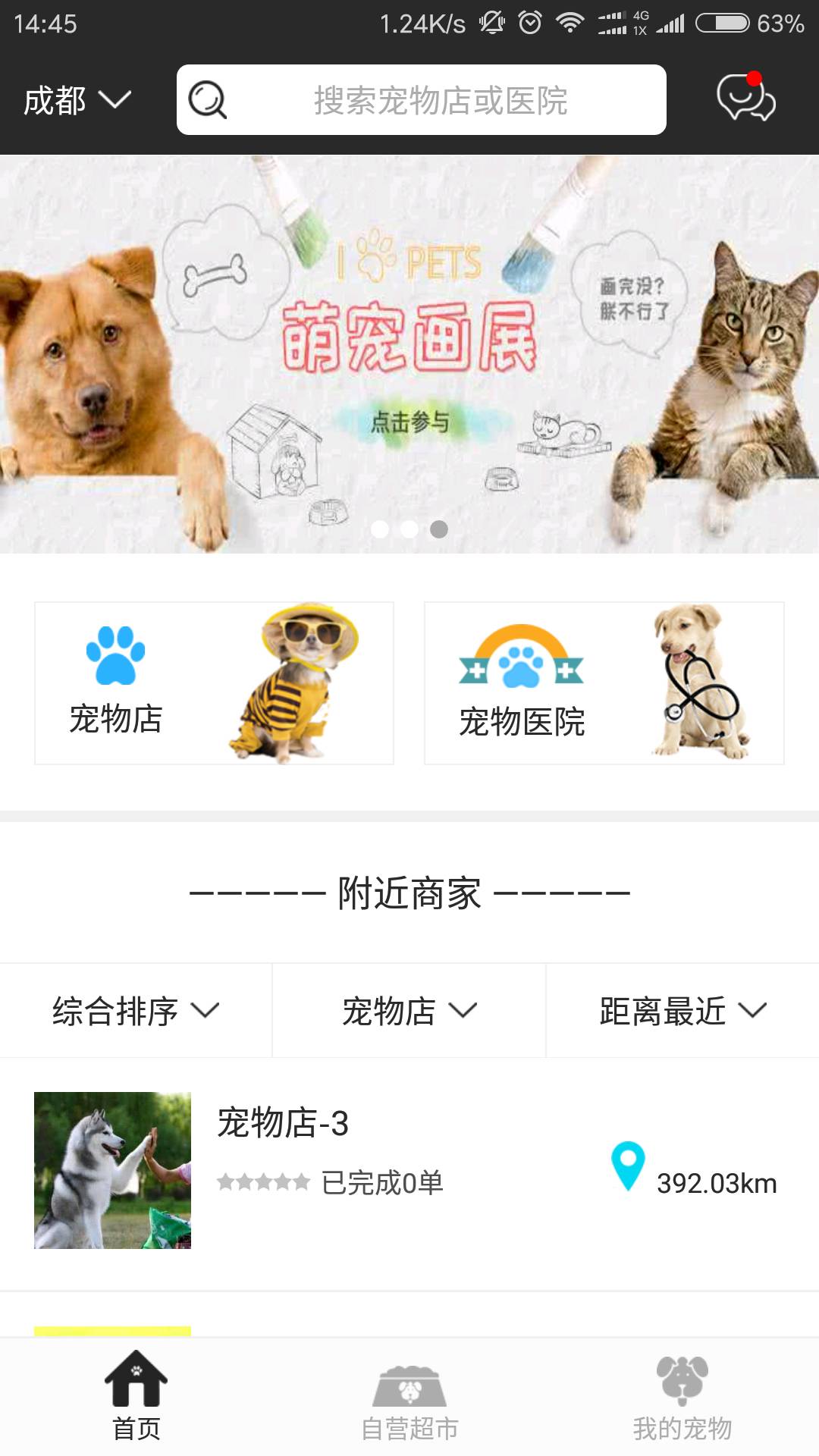Open the messages chat icon

coord(745,99)
